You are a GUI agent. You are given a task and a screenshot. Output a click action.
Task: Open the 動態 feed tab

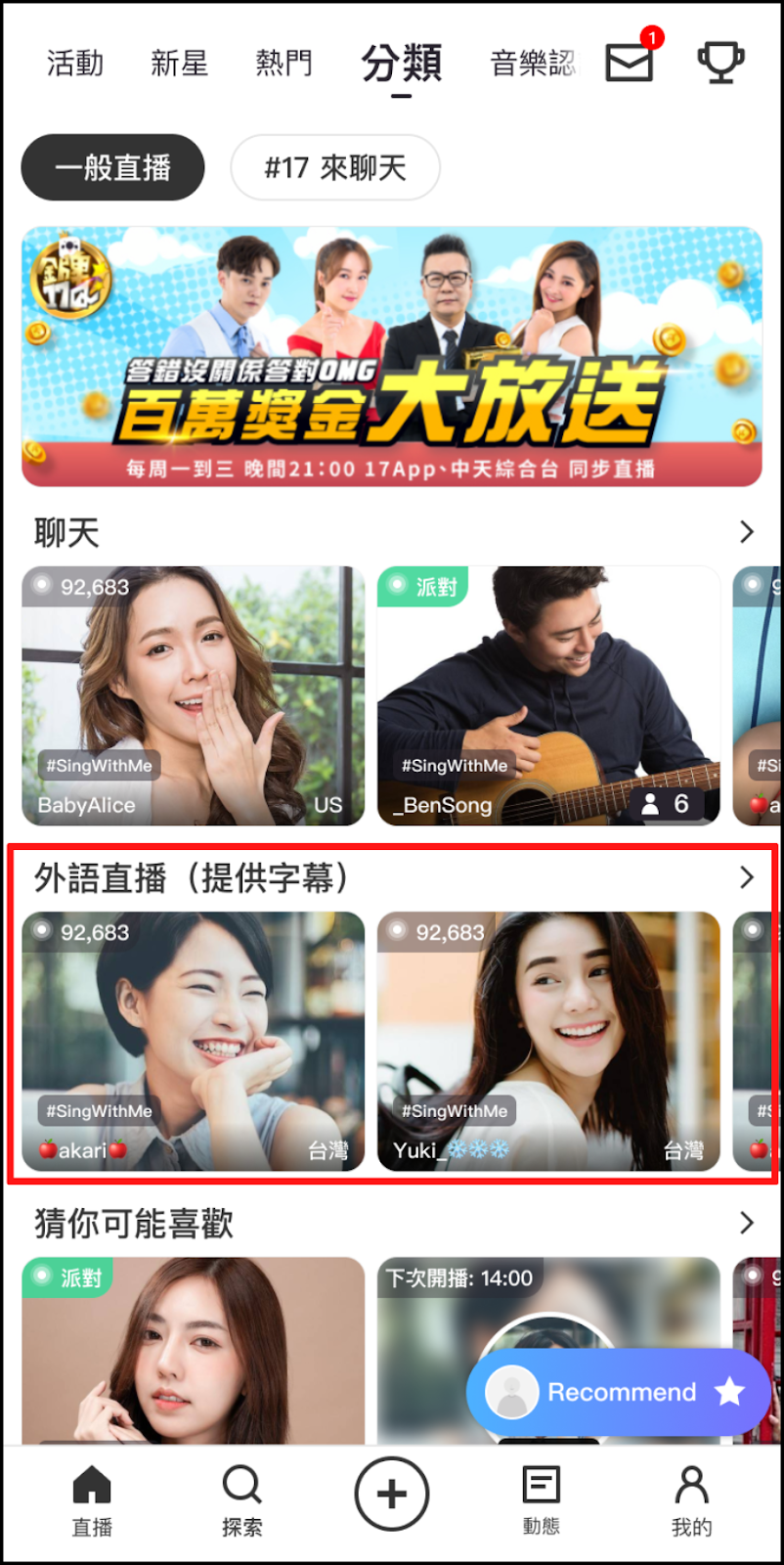[x=541, y=1499]
